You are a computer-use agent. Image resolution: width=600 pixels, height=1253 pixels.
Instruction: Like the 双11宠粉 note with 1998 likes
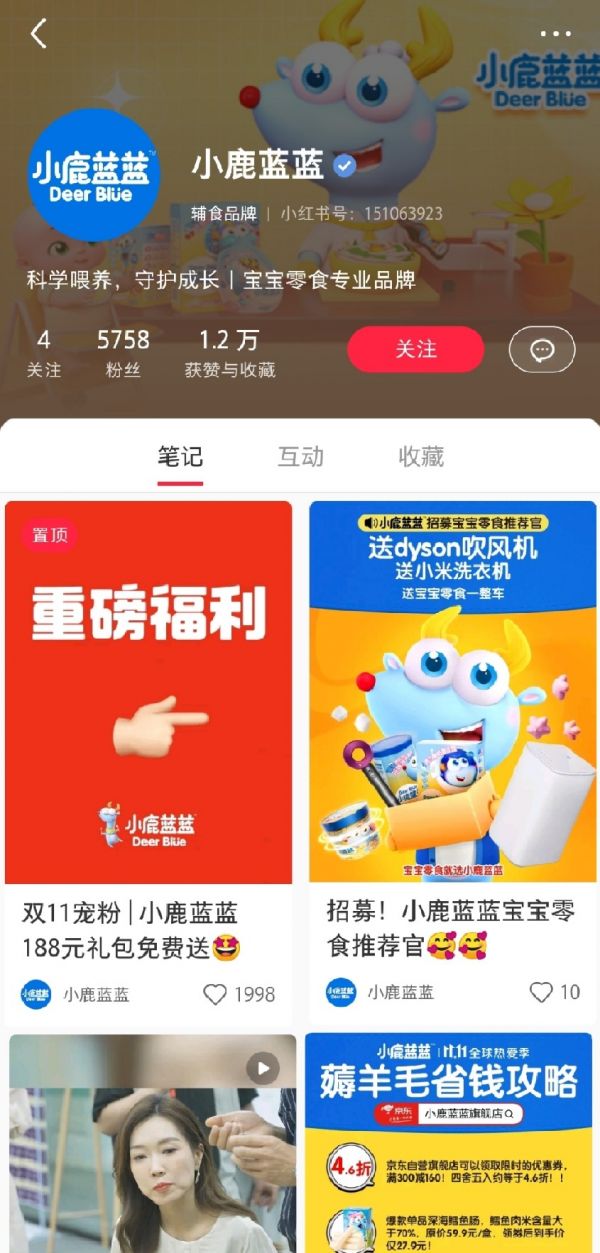click(x=215, y=994)
